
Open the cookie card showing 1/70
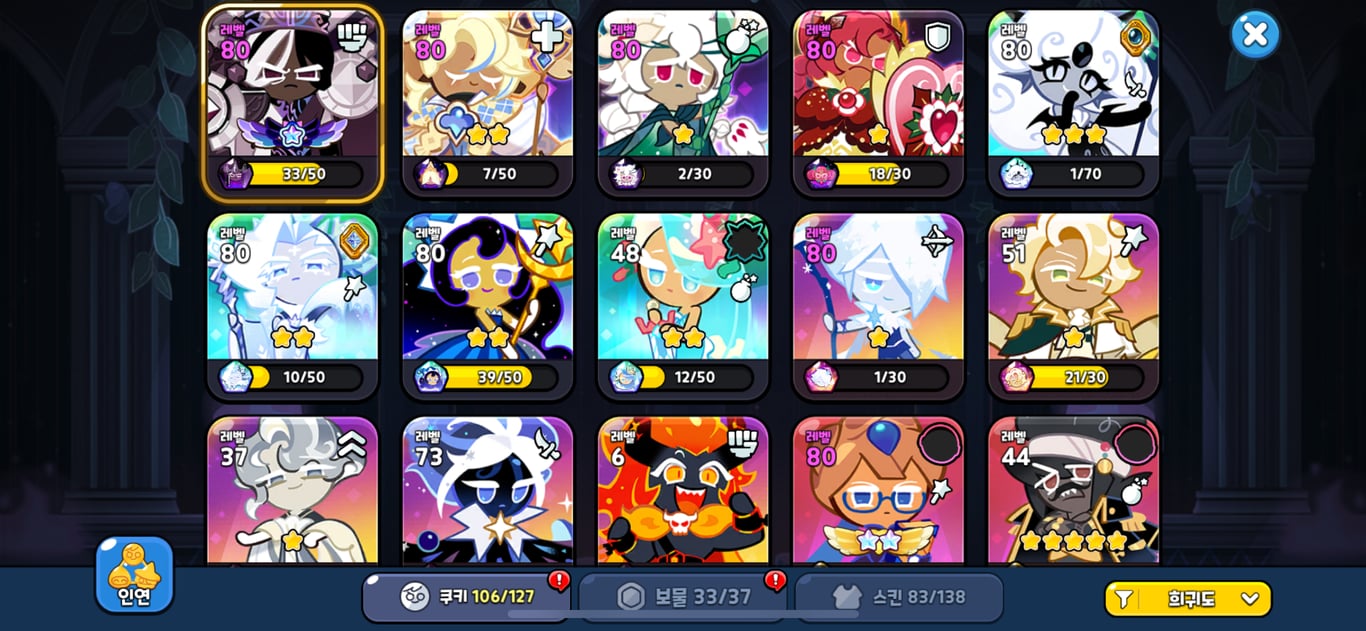click(x=1073, y=100)
